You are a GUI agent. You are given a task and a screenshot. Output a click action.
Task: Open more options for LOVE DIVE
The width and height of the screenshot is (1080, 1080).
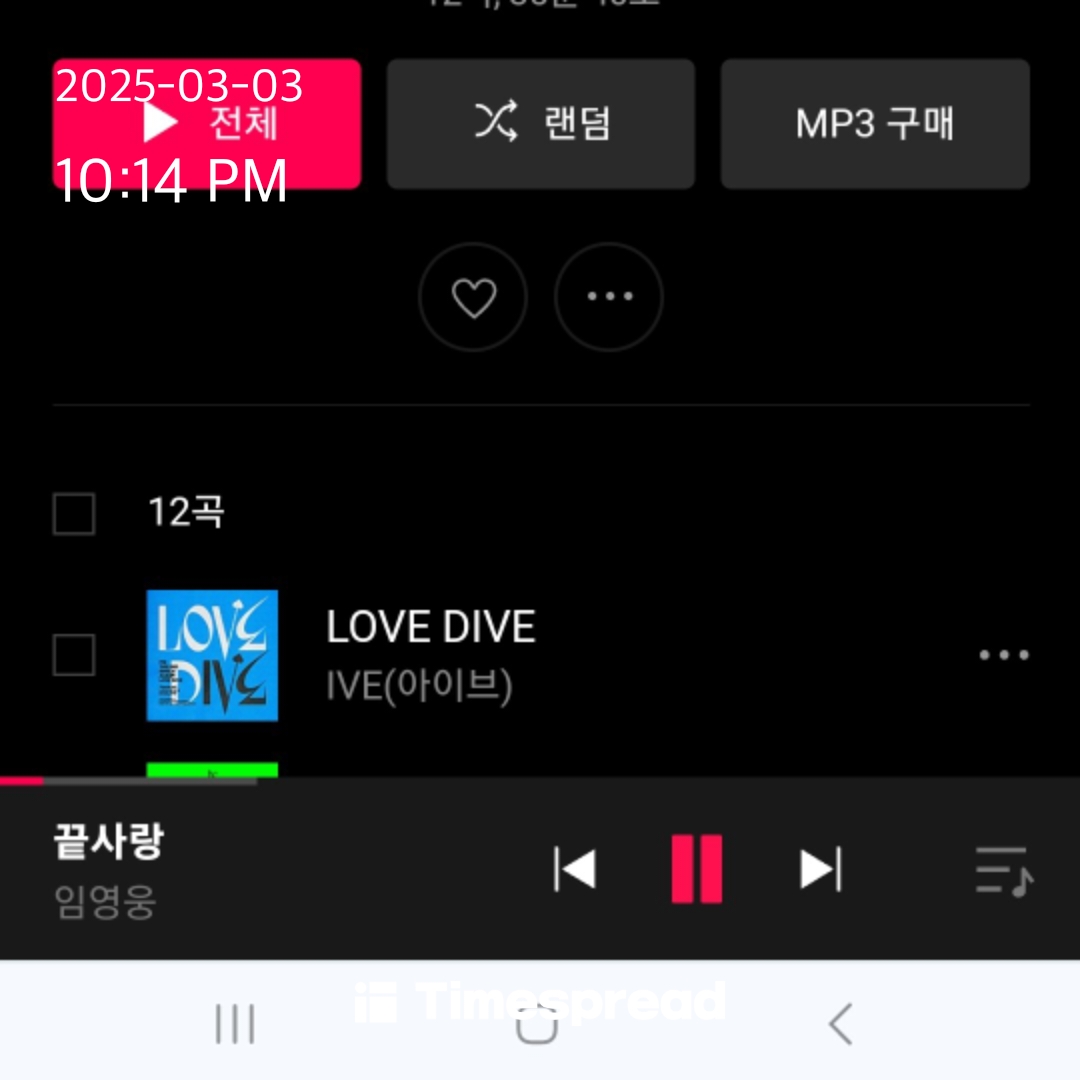pos(1003,655)
